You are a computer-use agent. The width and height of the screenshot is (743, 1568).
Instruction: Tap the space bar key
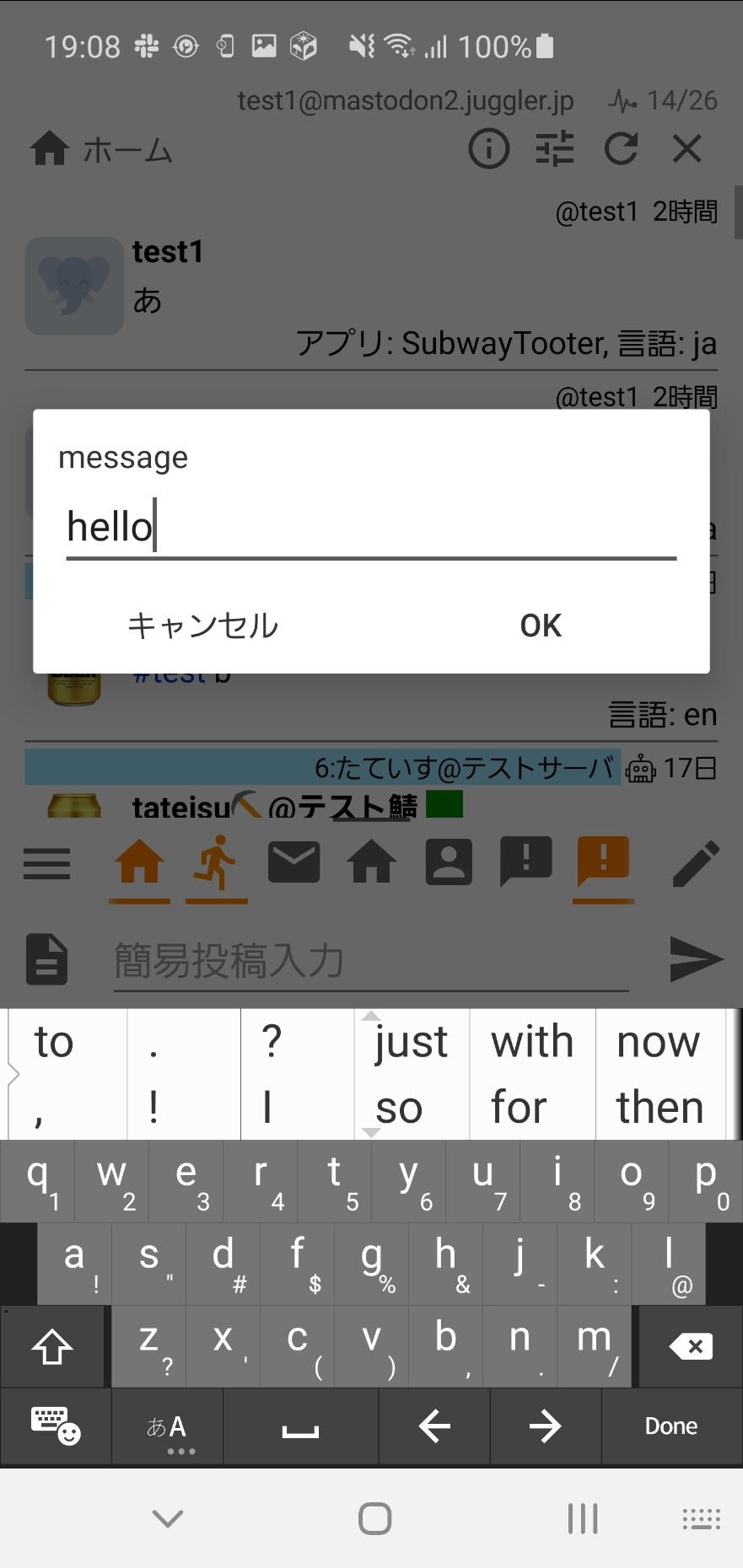[300, 1426]
